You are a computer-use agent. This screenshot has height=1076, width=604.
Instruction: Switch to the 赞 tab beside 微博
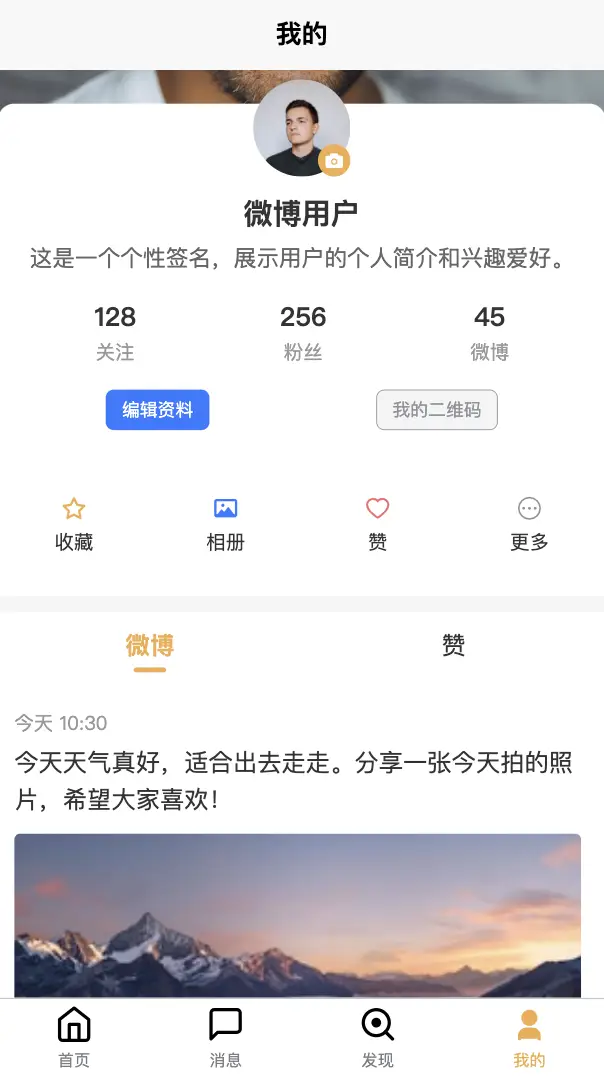pos(453,646)
